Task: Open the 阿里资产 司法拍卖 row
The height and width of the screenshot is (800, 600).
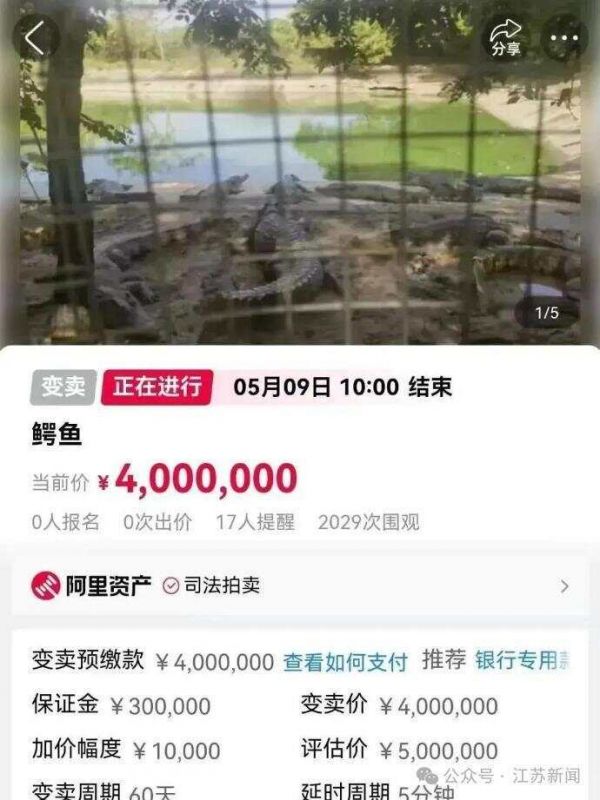Action: click(x=300, y=586)
